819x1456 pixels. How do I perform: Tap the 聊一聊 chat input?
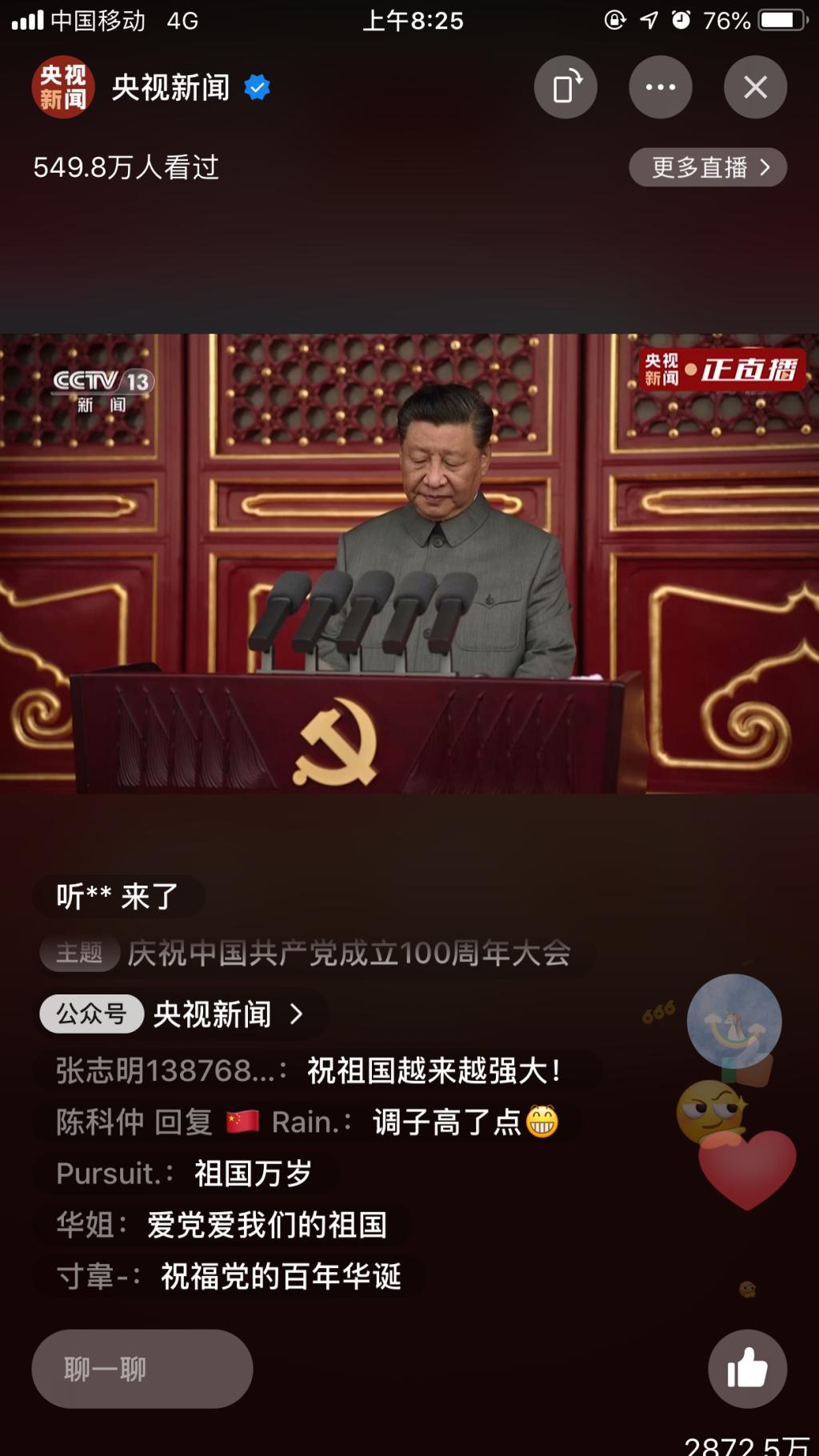[x=142, y=1369]
